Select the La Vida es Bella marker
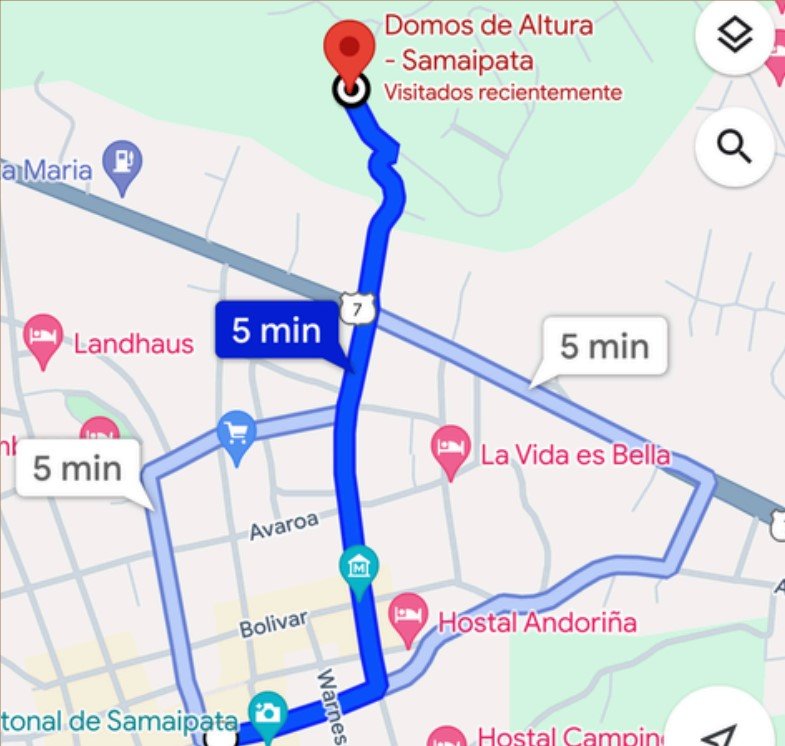Viewport: 785px width, 746px height. (x=450, y=444)
